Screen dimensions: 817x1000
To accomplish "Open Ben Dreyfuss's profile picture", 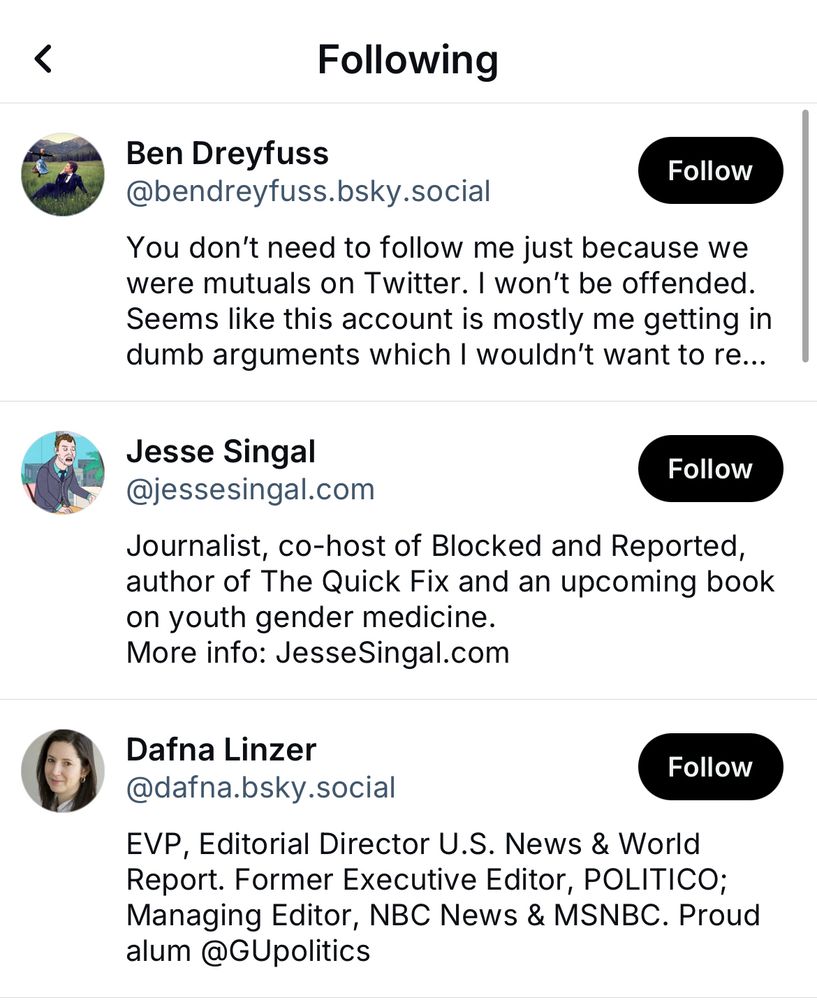I will pyautogui.click(x=62, y=175).
